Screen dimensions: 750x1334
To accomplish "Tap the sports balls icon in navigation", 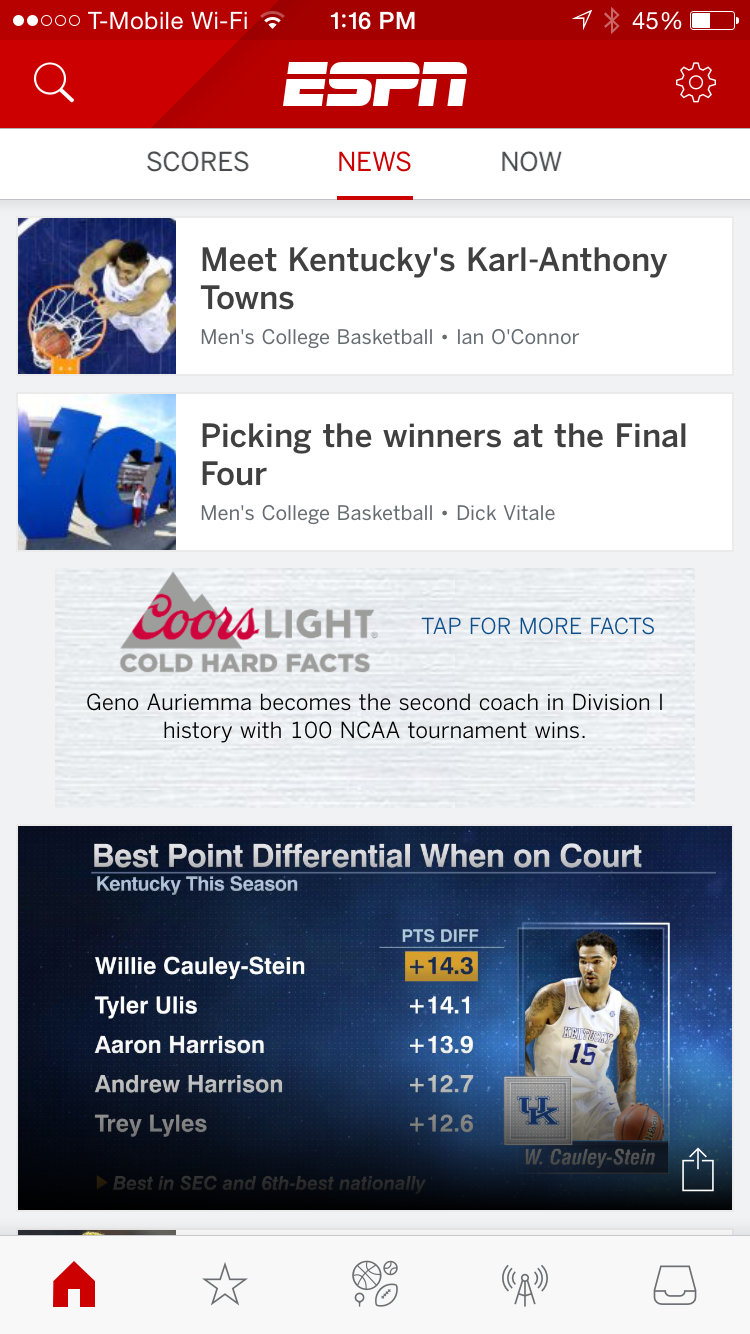I will point(375,1285).
